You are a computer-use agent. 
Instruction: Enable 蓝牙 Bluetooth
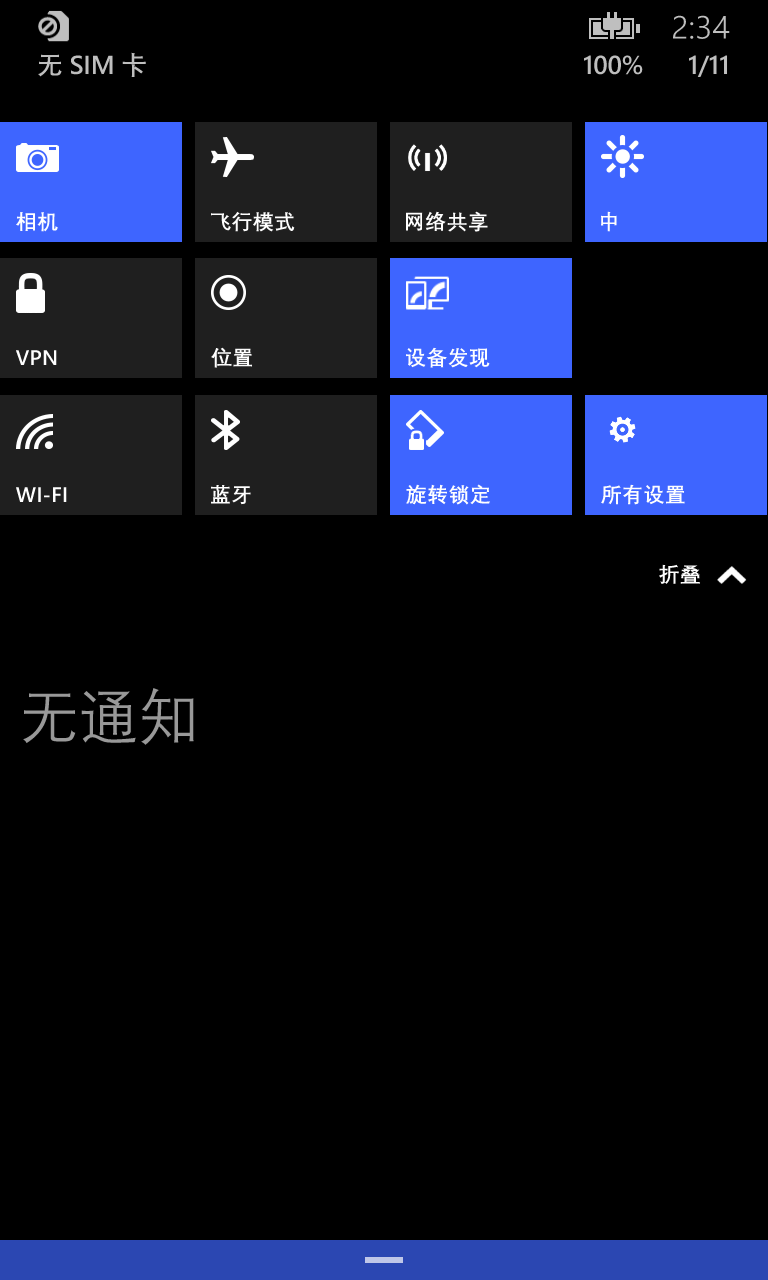coord(286,455)
